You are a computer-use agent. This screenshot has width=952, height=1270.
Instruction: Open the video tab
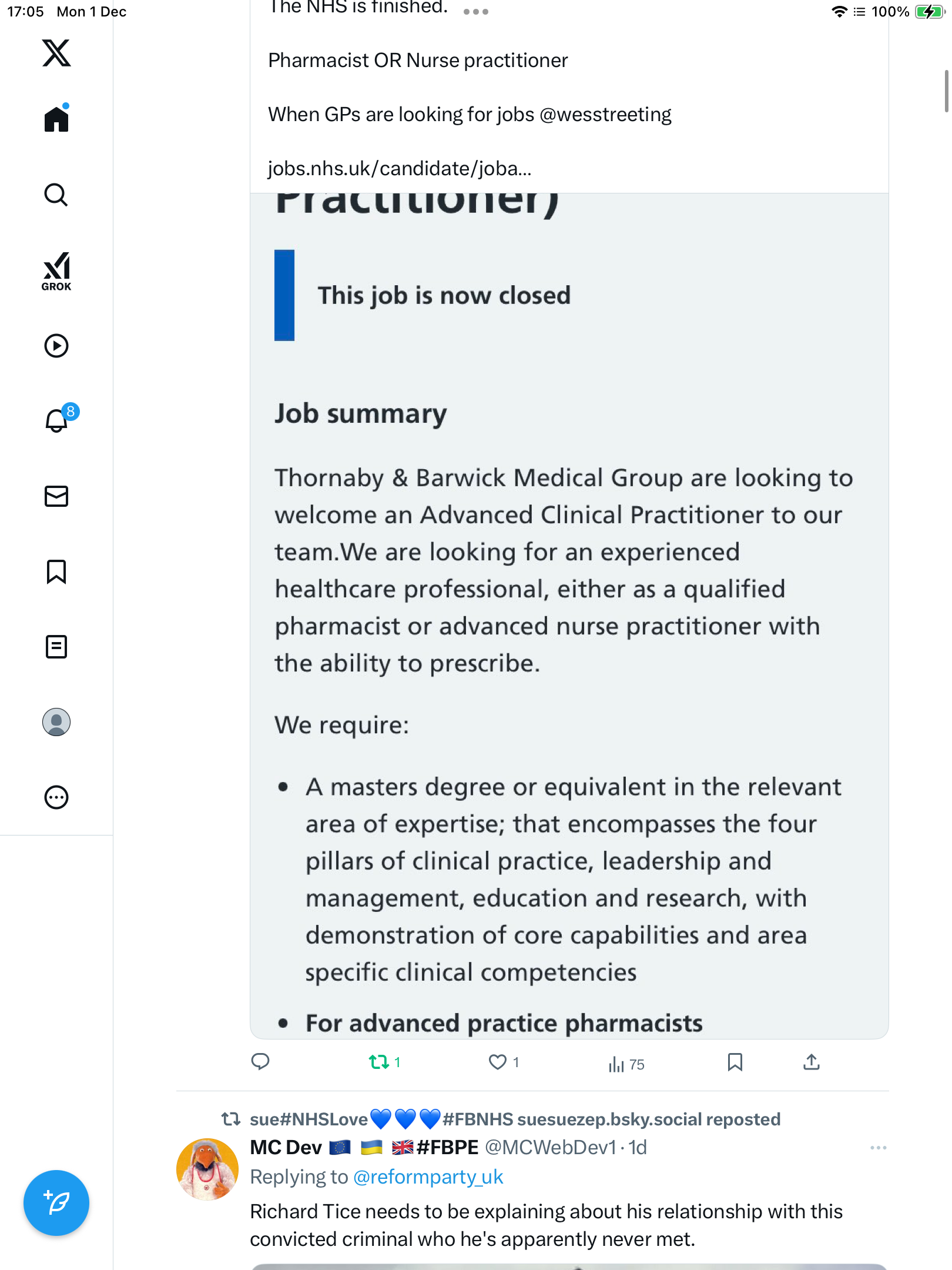coord(56,346)
